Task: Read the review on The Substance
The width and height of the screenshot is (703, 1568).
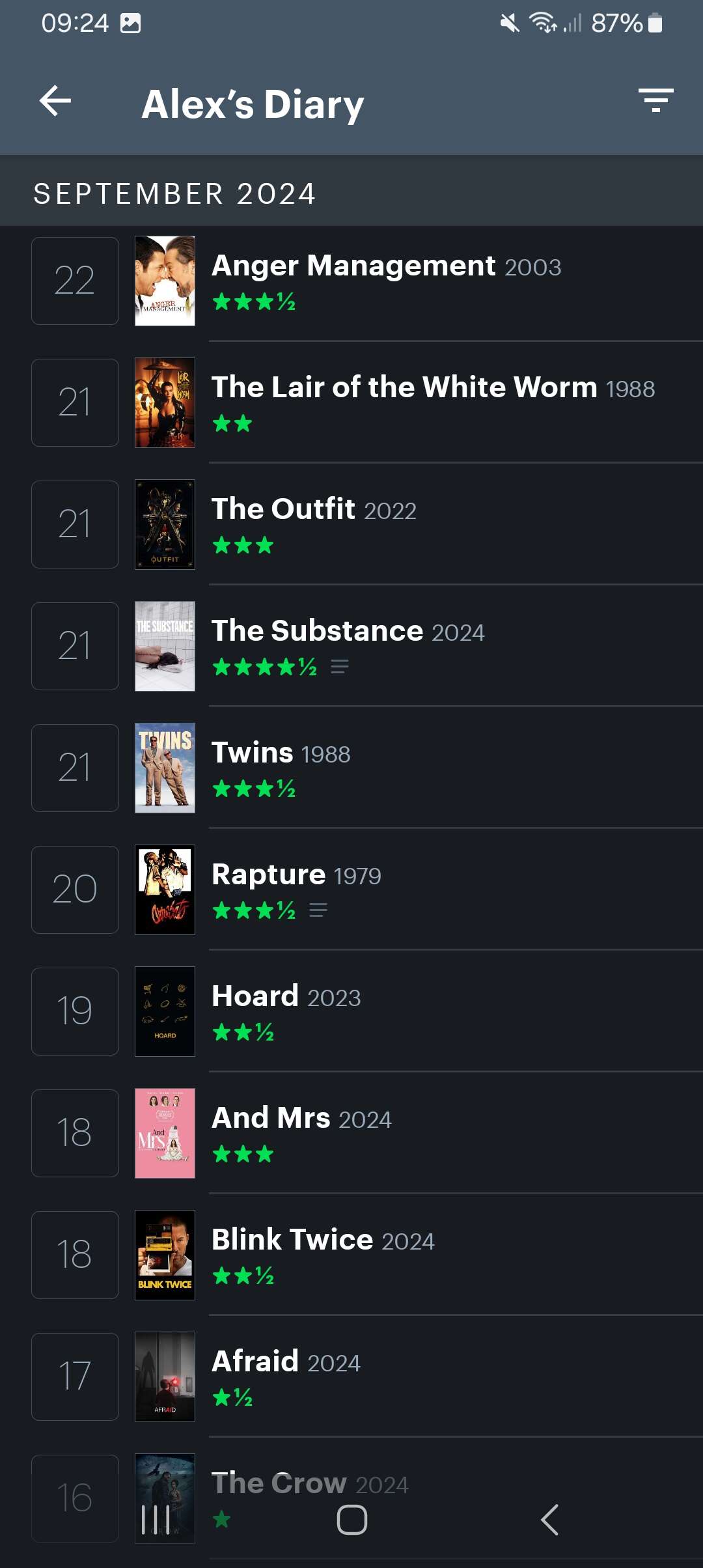Action: tap(340, 667)
